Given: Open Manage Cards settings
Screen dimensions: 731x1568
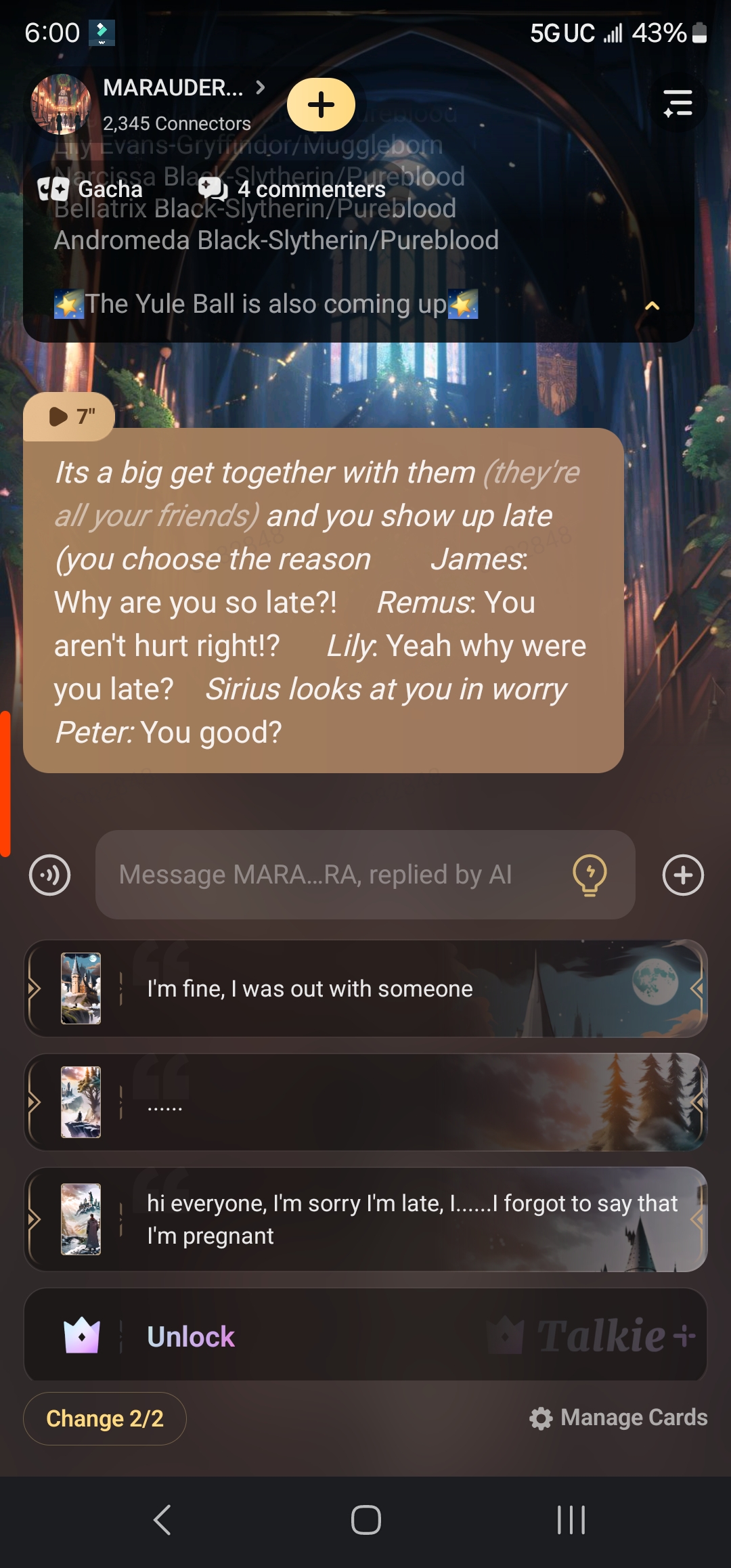Looking at the screenshot, I should click(619, 1418).
